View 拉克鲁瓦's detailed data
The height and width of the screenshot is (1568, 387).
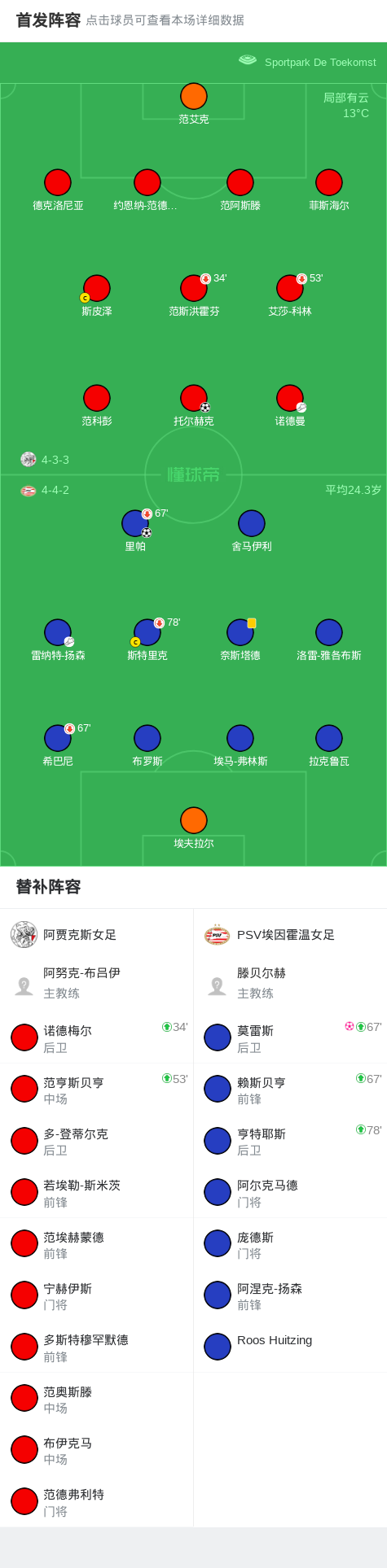point(329,746)
